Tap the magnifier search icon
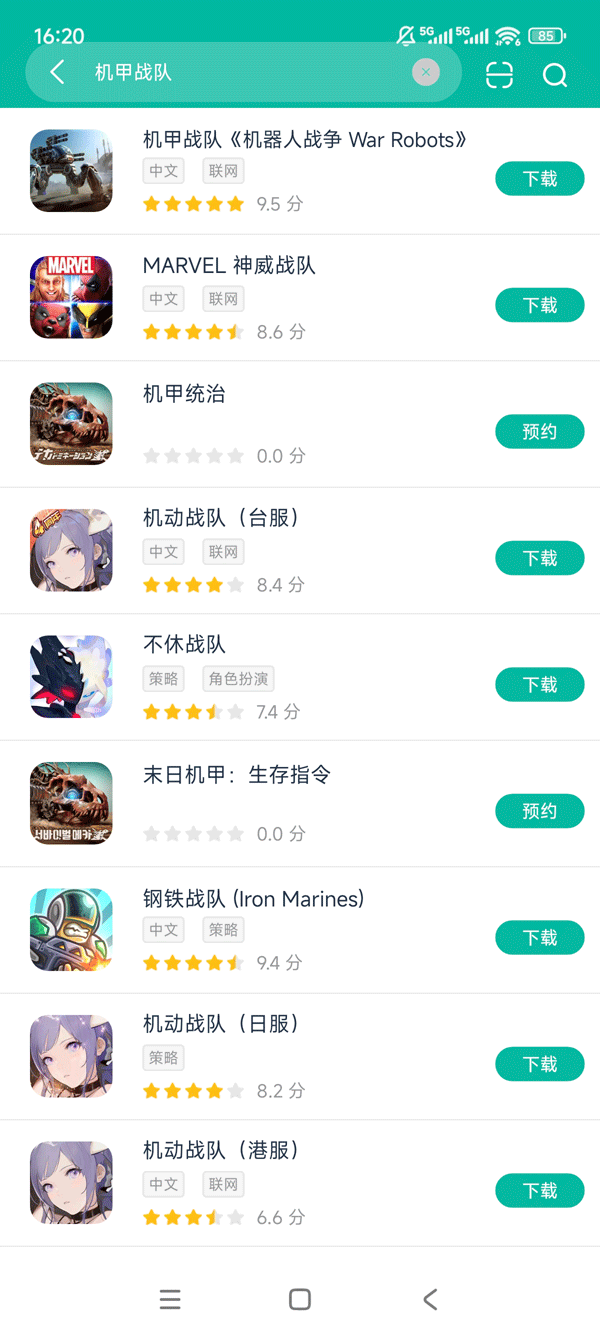The height and width of the screenshot is (1335, 600). (x=555, y=75)
